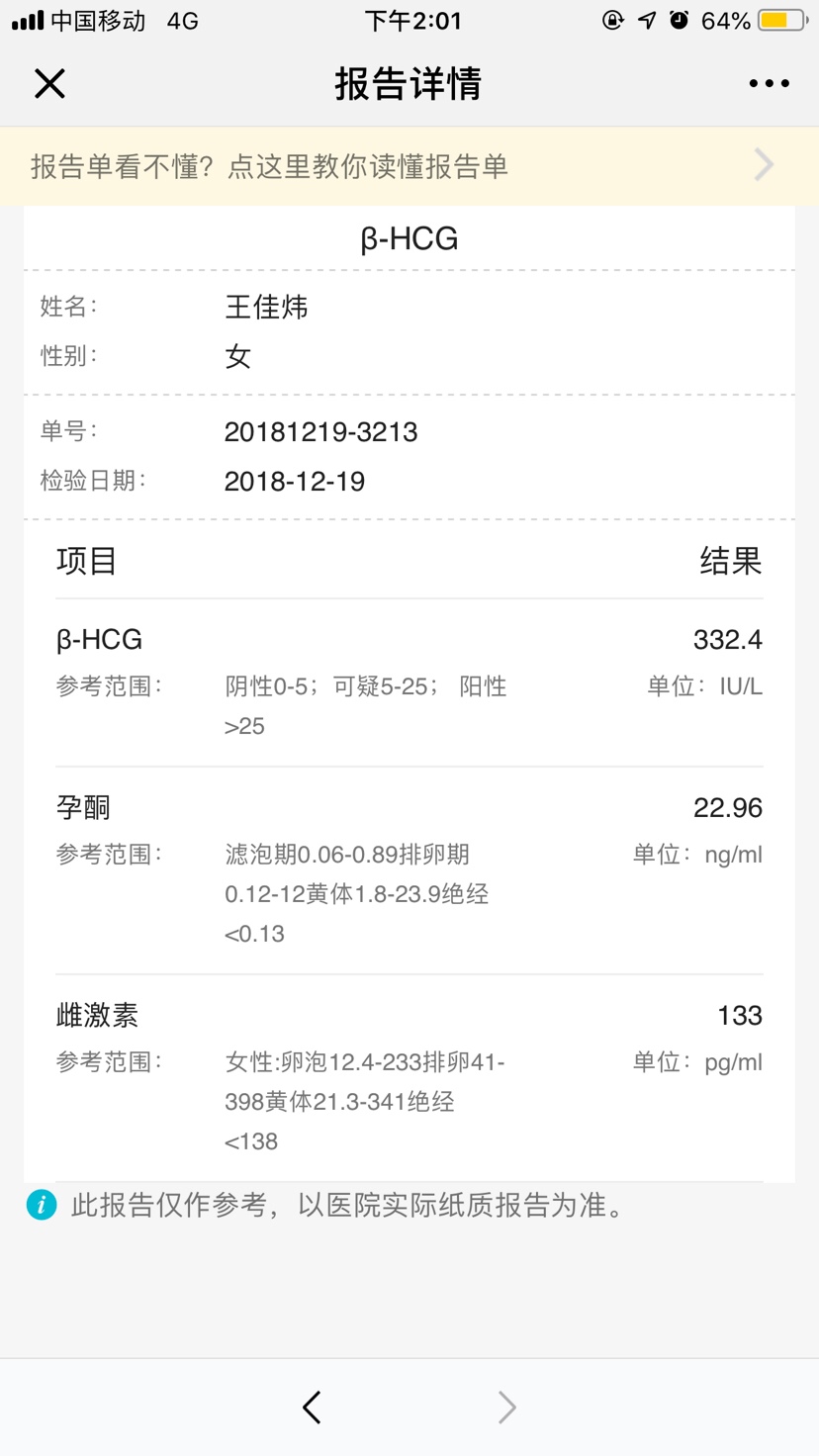The height and width of the screenshot is (1456, 819).
Task: Open the guide banner for reading reports
Action: pyautogui.click(x=409, y=166)
